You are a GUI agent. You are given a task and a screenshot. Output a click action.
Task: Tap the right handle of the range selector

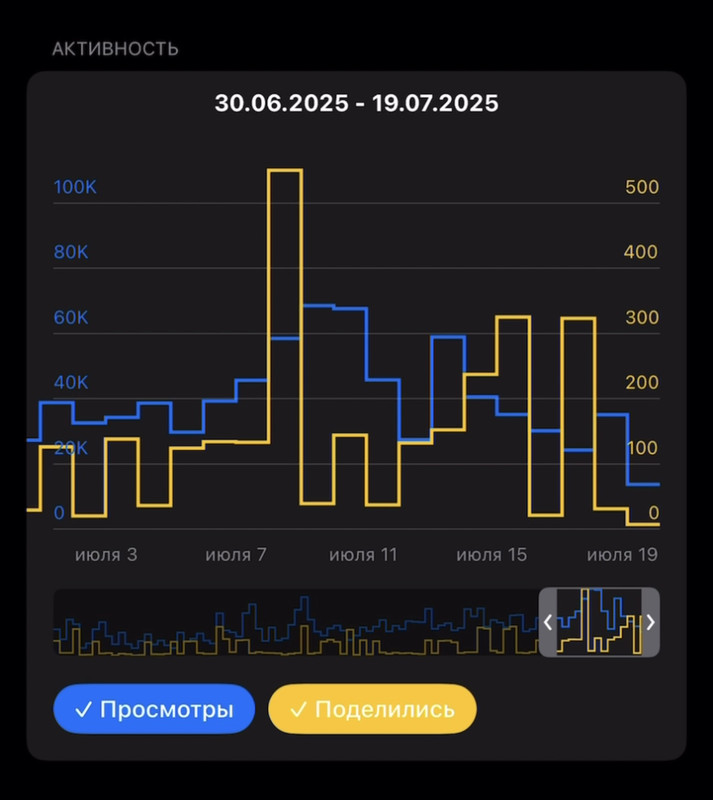click(x=651, y=622)
